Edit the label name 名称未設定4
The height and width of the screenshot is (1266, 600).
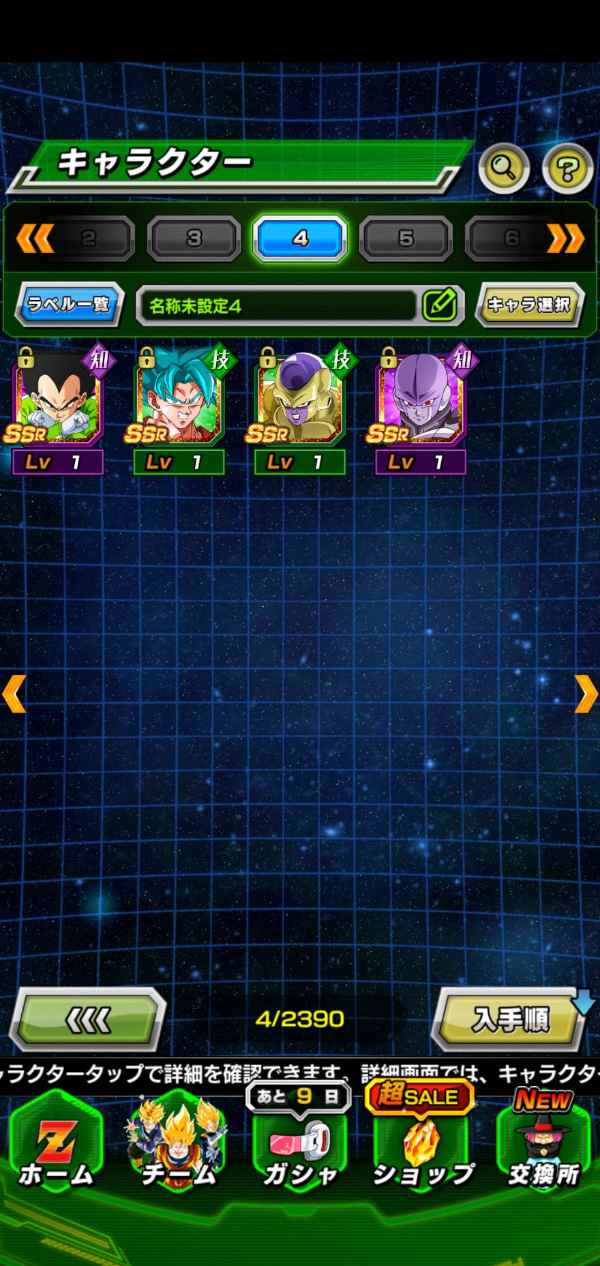[x=439, y=305]
